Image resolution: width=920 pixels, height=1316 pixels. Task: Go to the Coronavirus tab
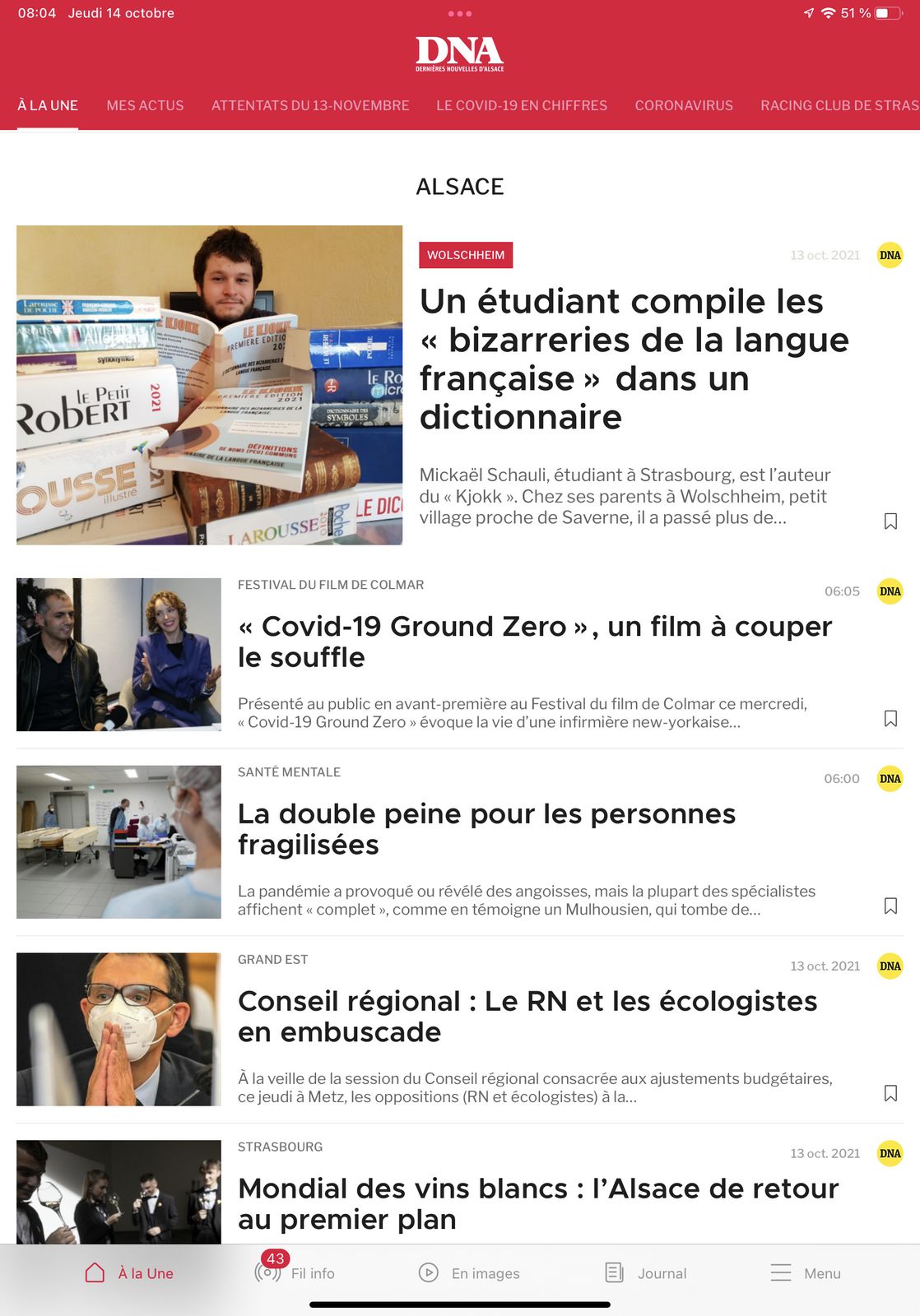(684, 105)
